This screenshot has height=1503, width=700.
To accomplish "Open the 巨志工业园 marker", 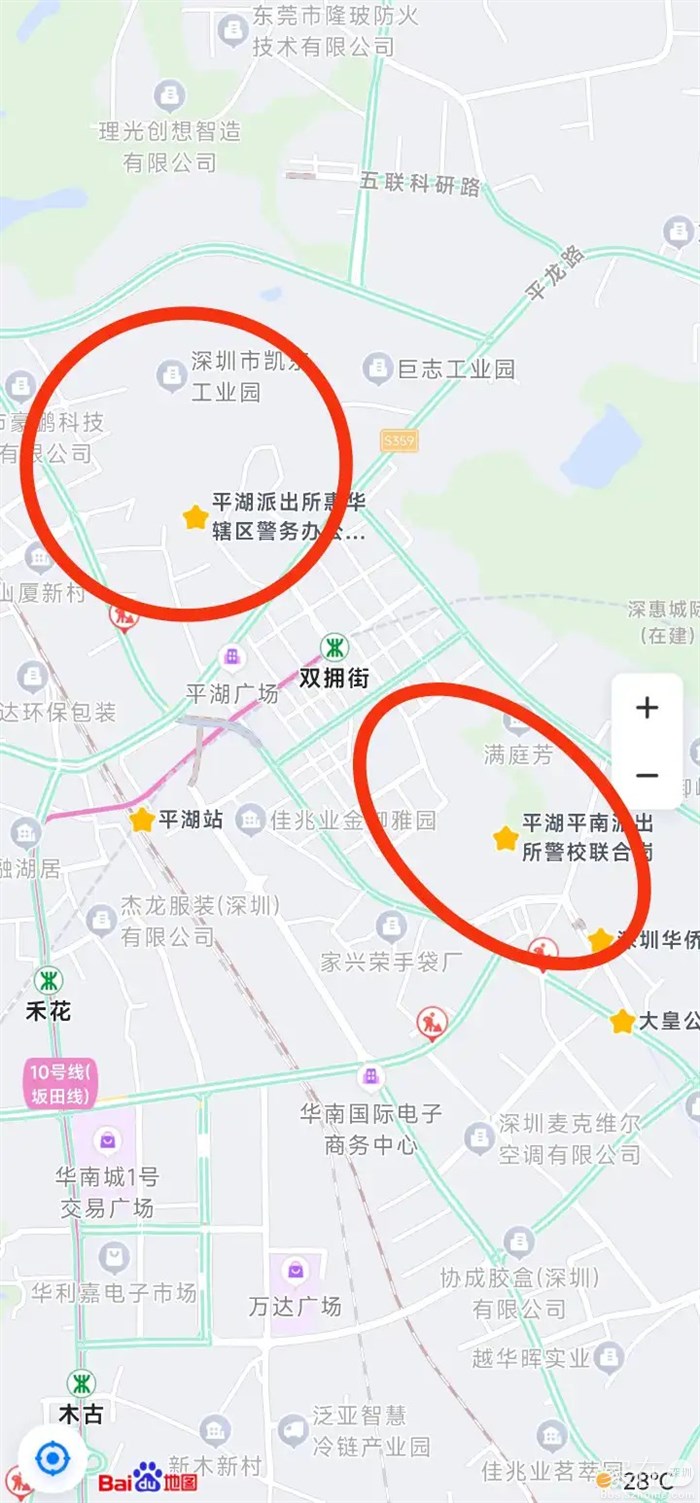I will click(377, 368).
